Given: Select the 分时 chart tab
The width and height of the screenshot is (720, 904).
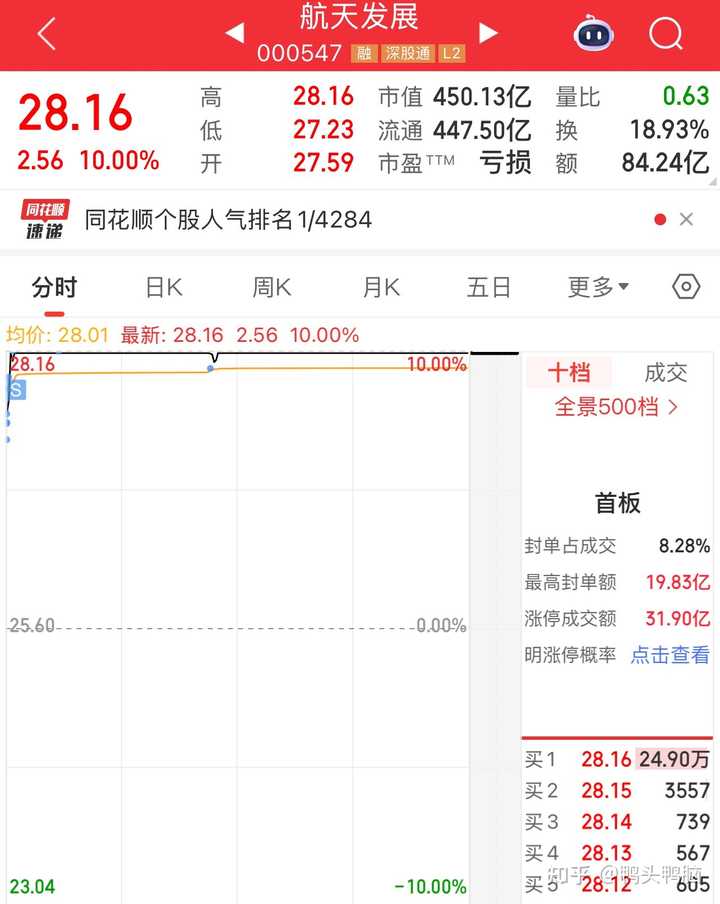Looking at the screenshot, I should [x=54, y=288].
